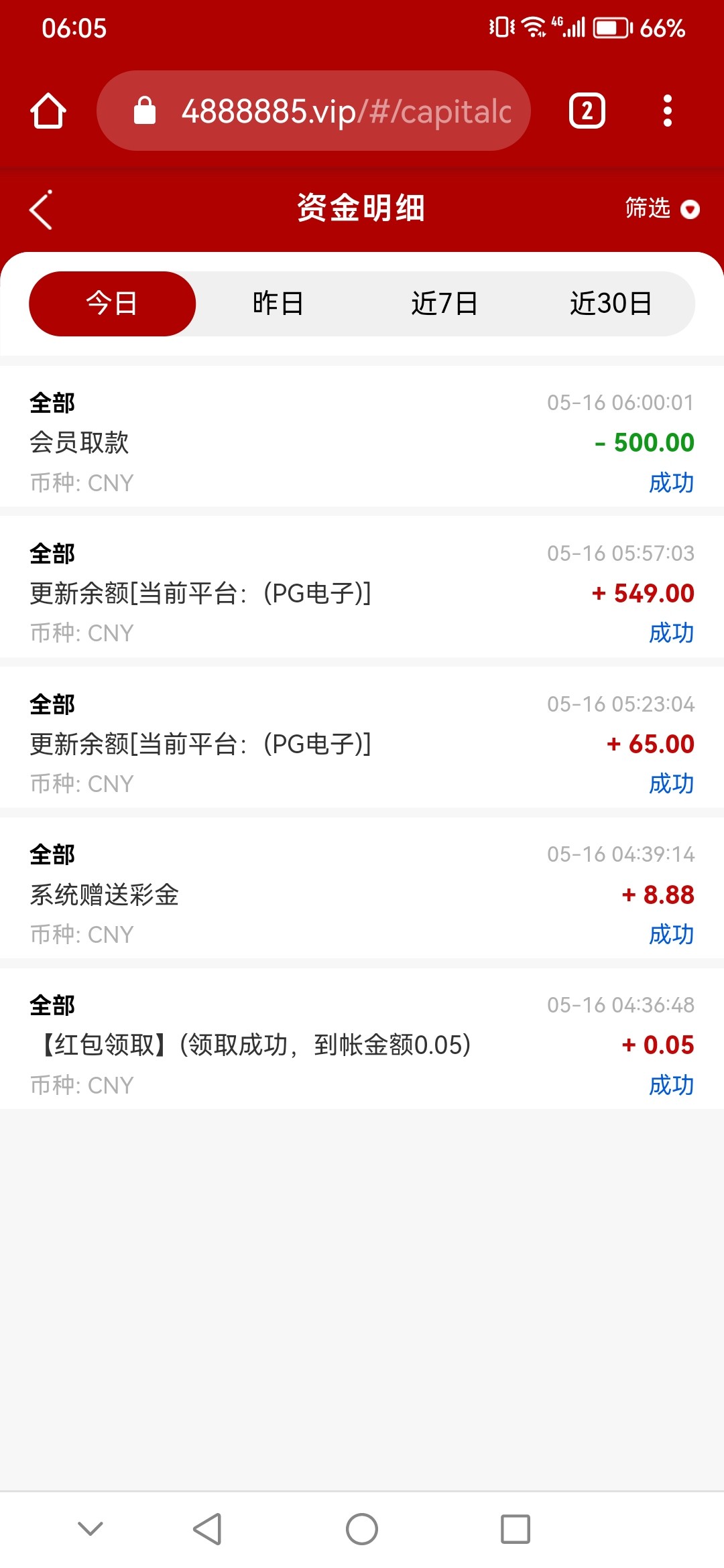Open recent apps view

[x=516, y=1529]
